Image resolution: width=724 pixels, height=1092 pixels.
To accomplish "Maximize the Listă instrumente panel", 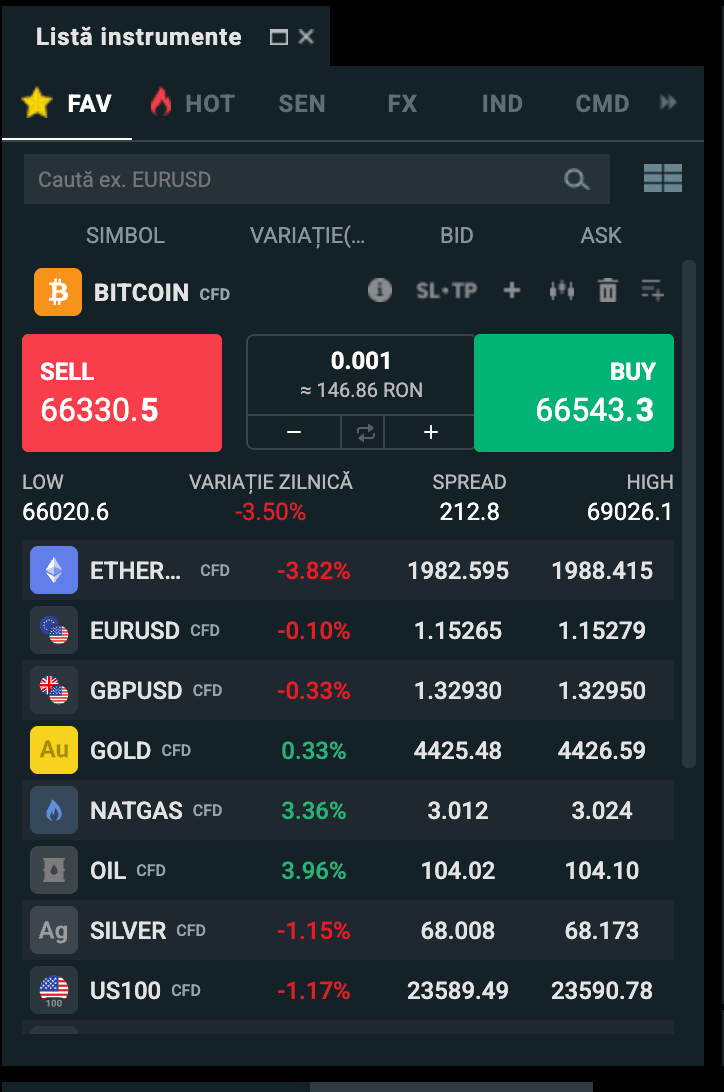I will [x=279, y=37].
